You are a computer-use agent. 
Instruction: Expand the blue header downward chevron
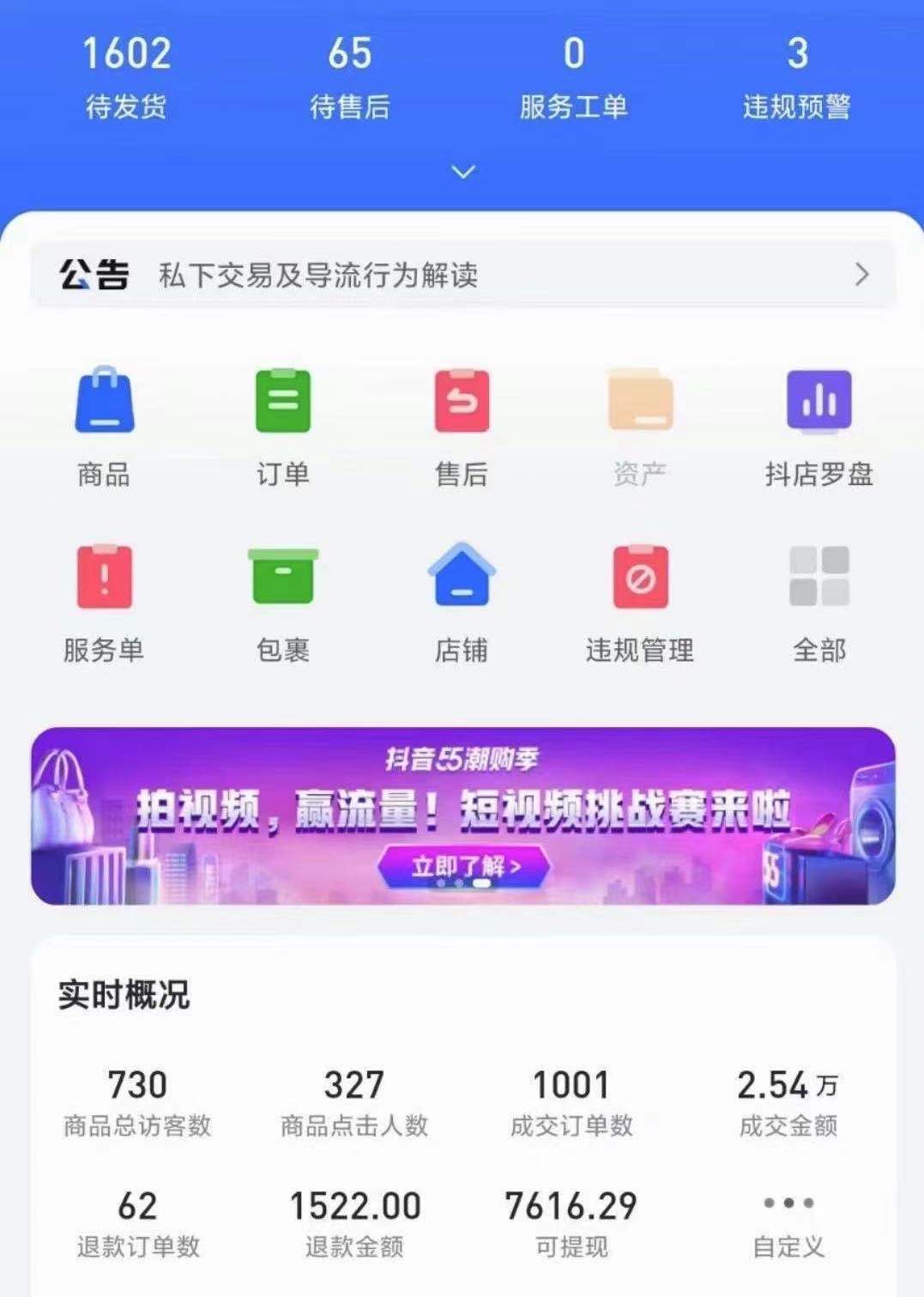click(462, 172)
